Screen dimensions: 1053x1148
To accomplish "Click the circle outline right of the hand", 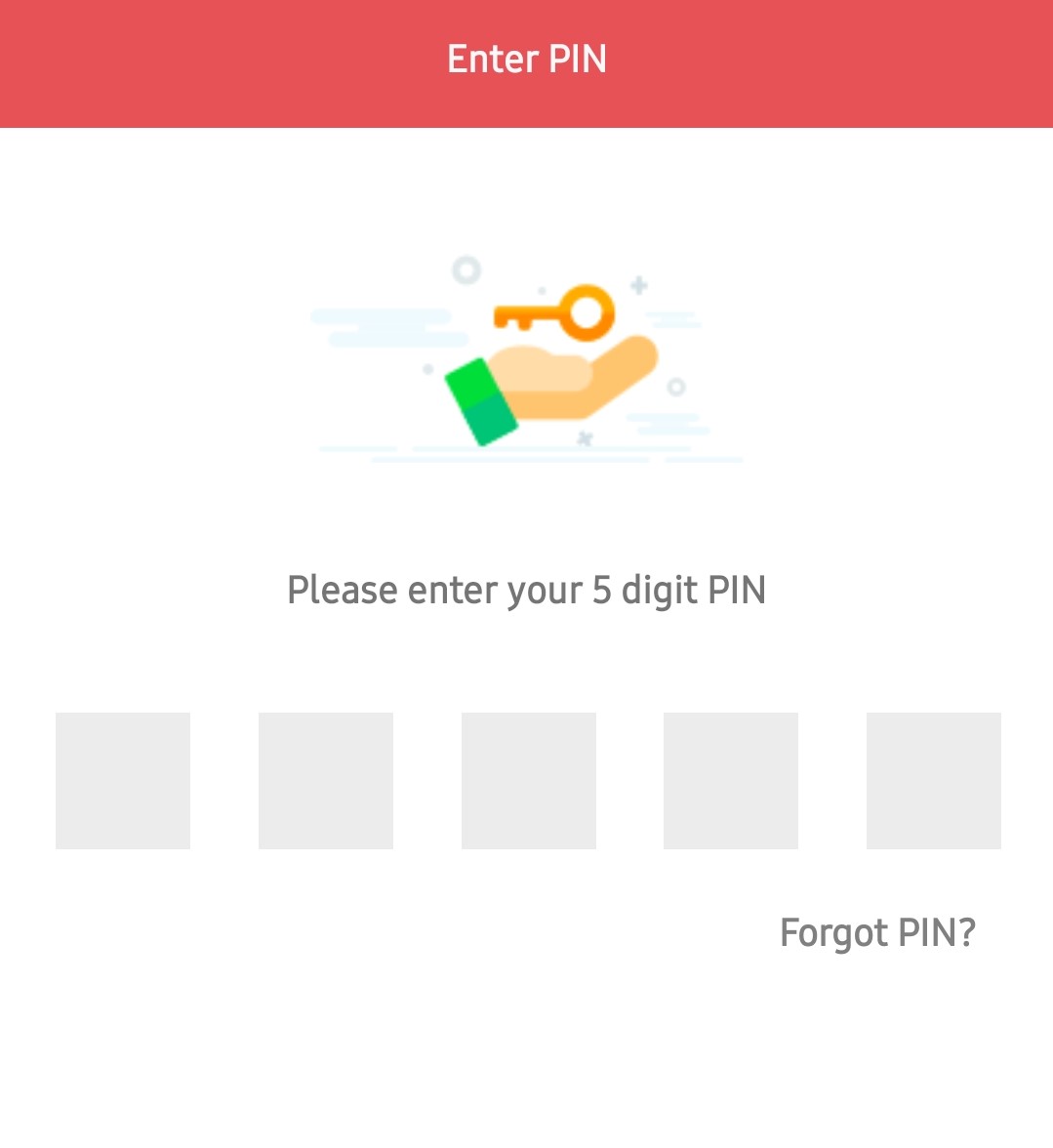I will 674,387.
